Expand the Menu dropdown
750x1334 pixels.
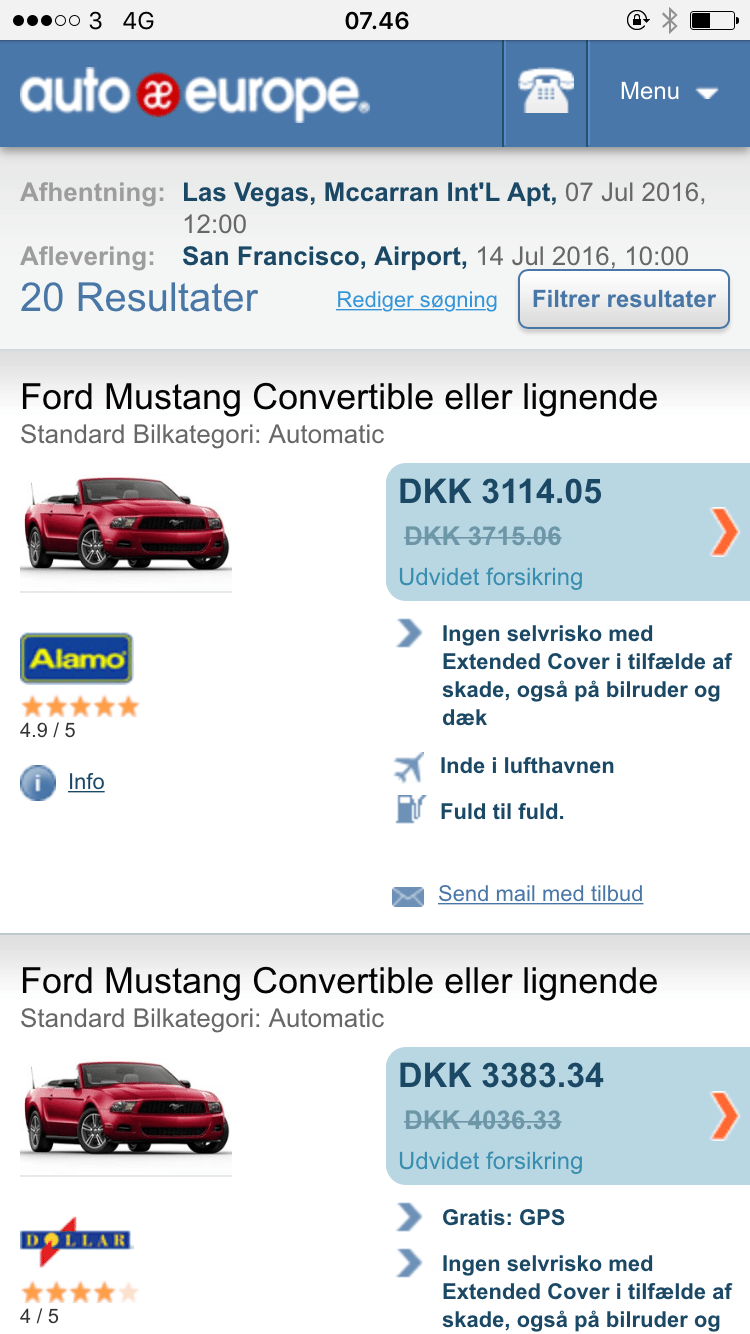point(668,93)
